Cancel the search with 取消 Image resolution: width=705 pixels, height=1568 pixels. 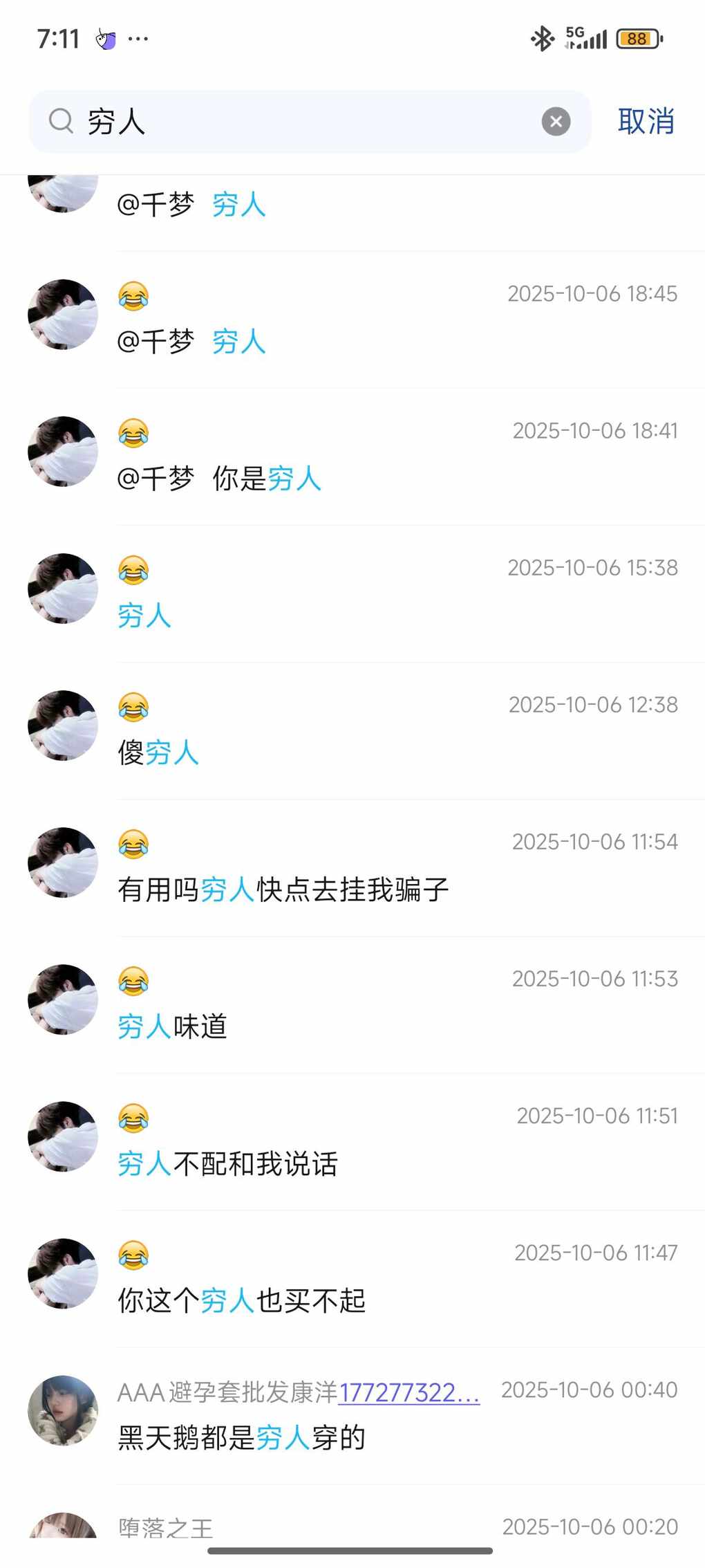(x=646, y=122)
